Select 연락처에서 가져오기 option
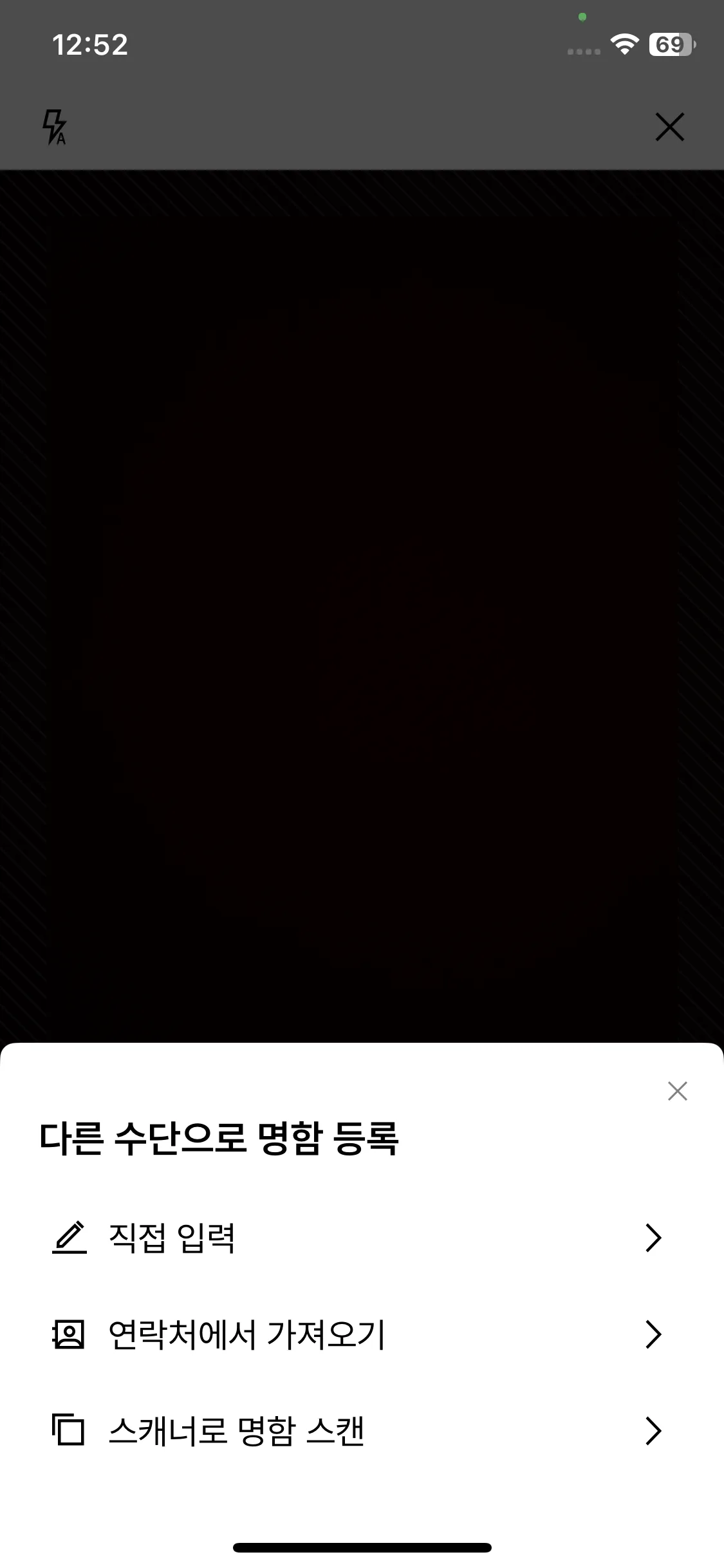724x1568 pixels. (362, 1334)
